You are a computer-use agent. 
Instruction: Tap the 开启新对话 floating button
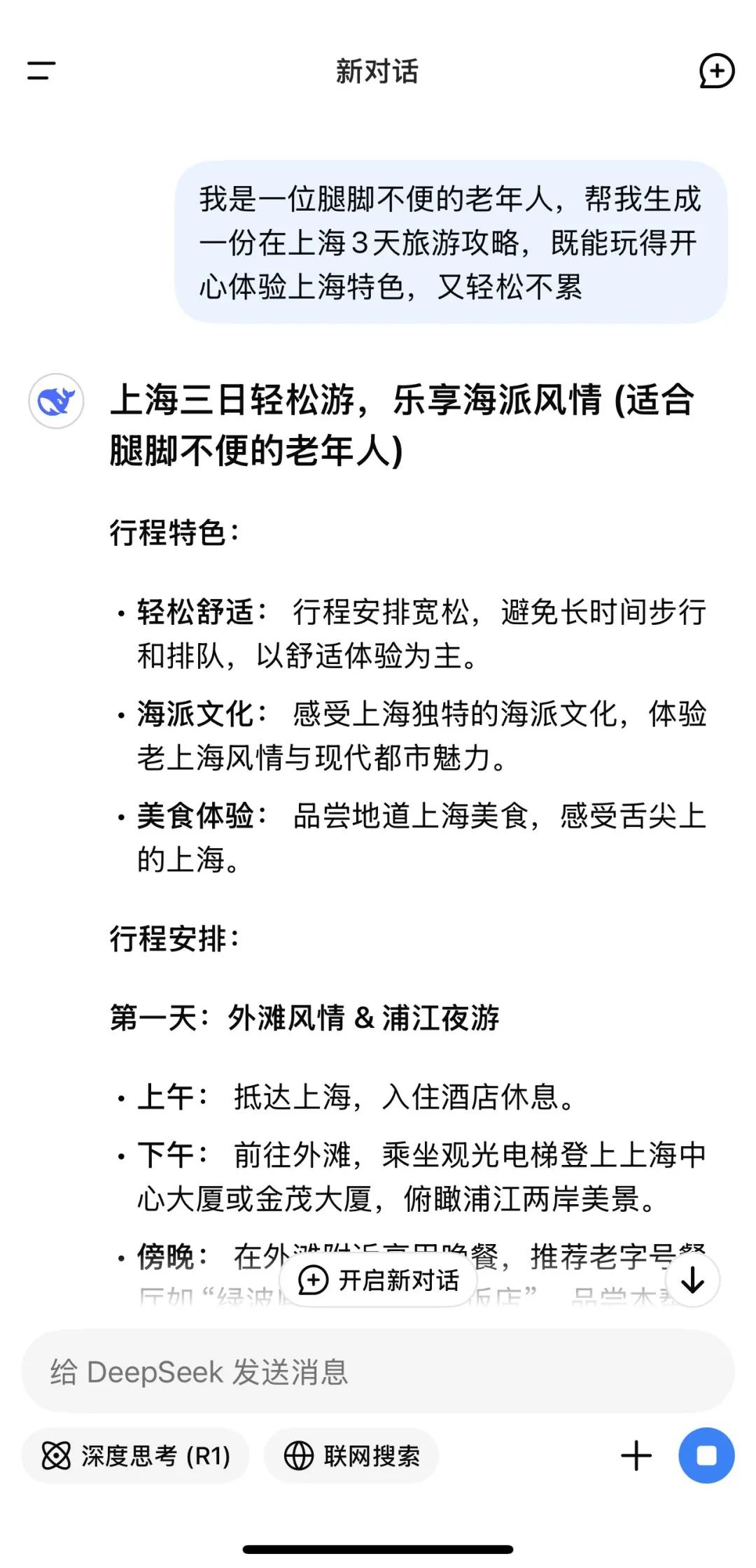pyautogui.click(x=379, y=1280)
